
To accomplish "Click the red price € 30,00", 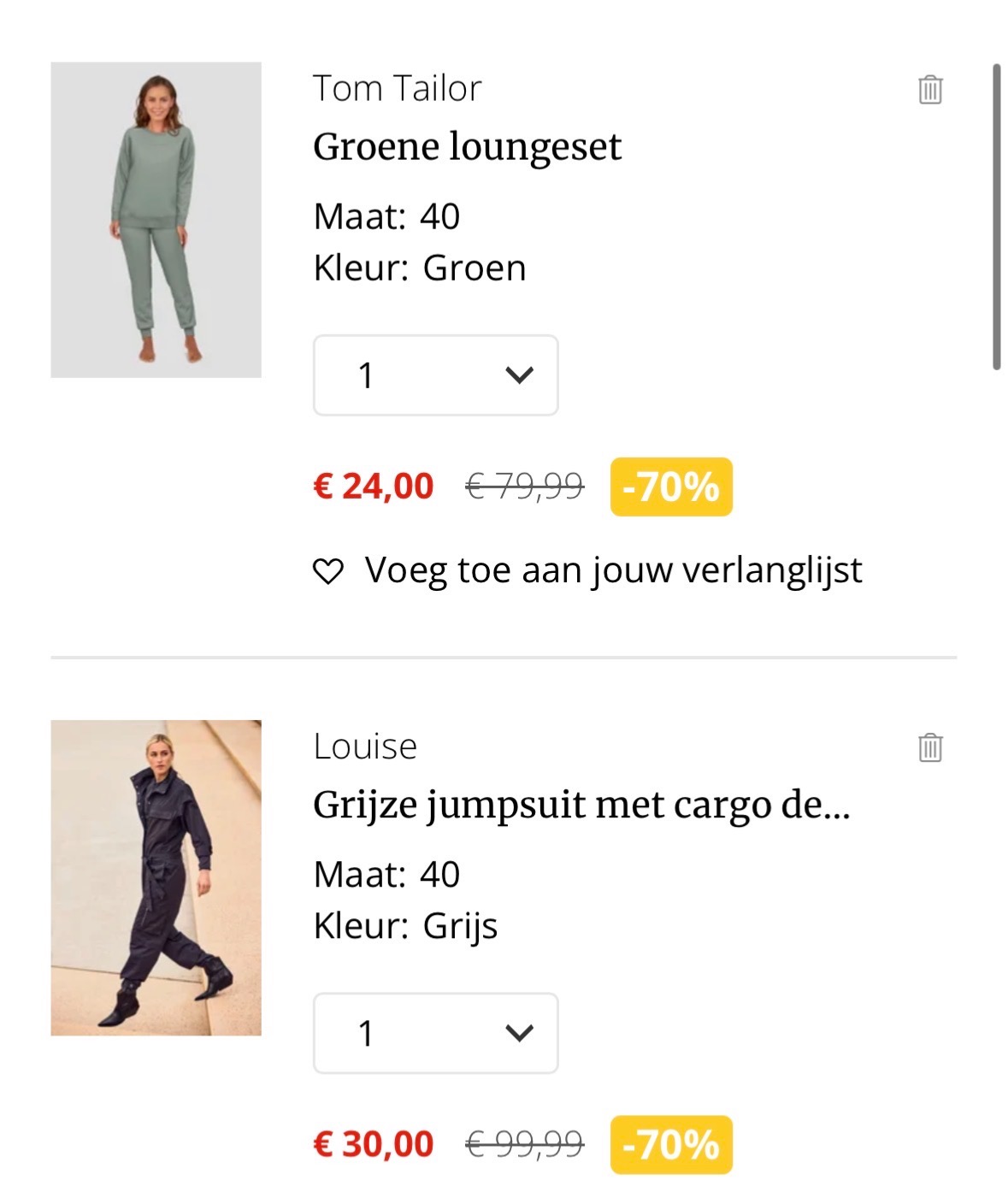I will [374, 1142].
